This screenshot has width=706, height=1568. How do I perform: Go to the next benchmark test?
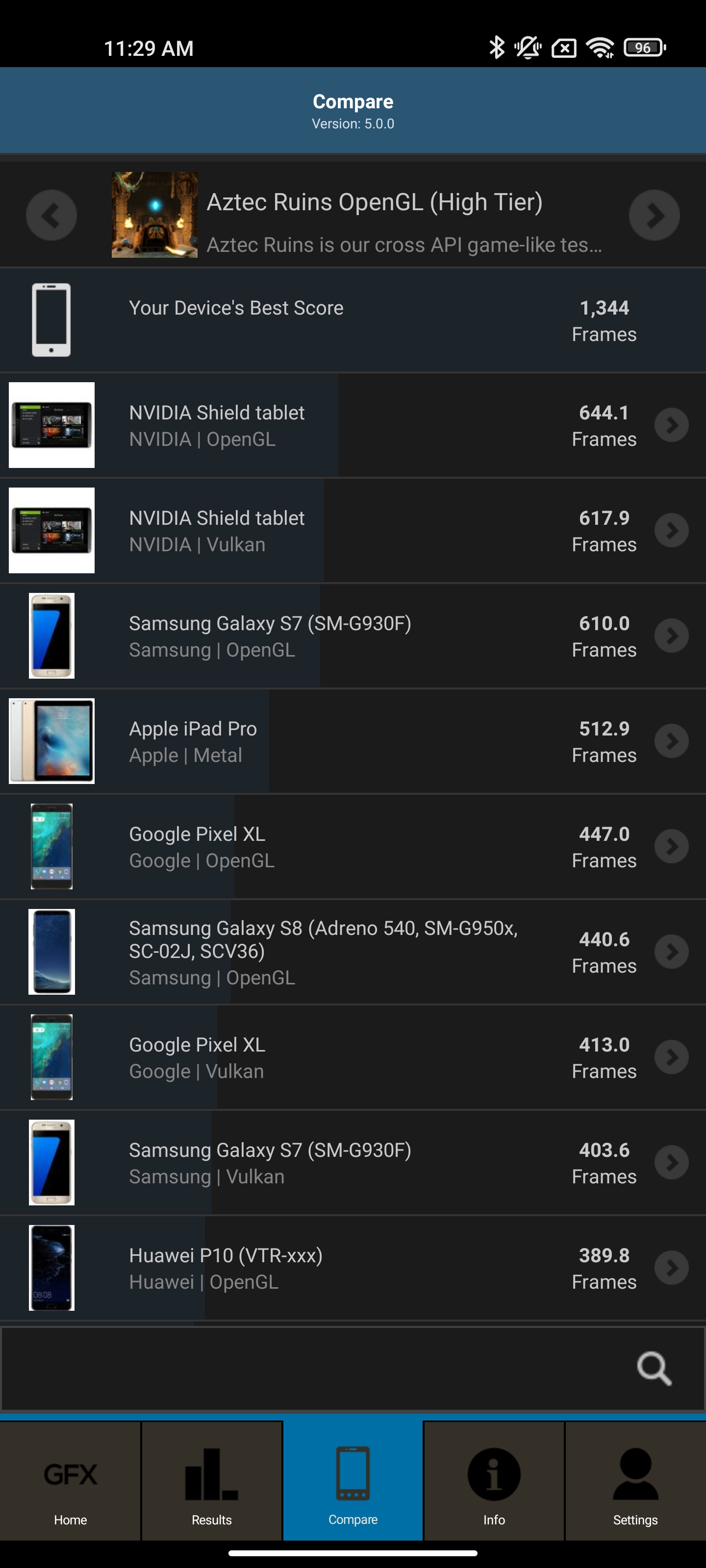point(654,215)
